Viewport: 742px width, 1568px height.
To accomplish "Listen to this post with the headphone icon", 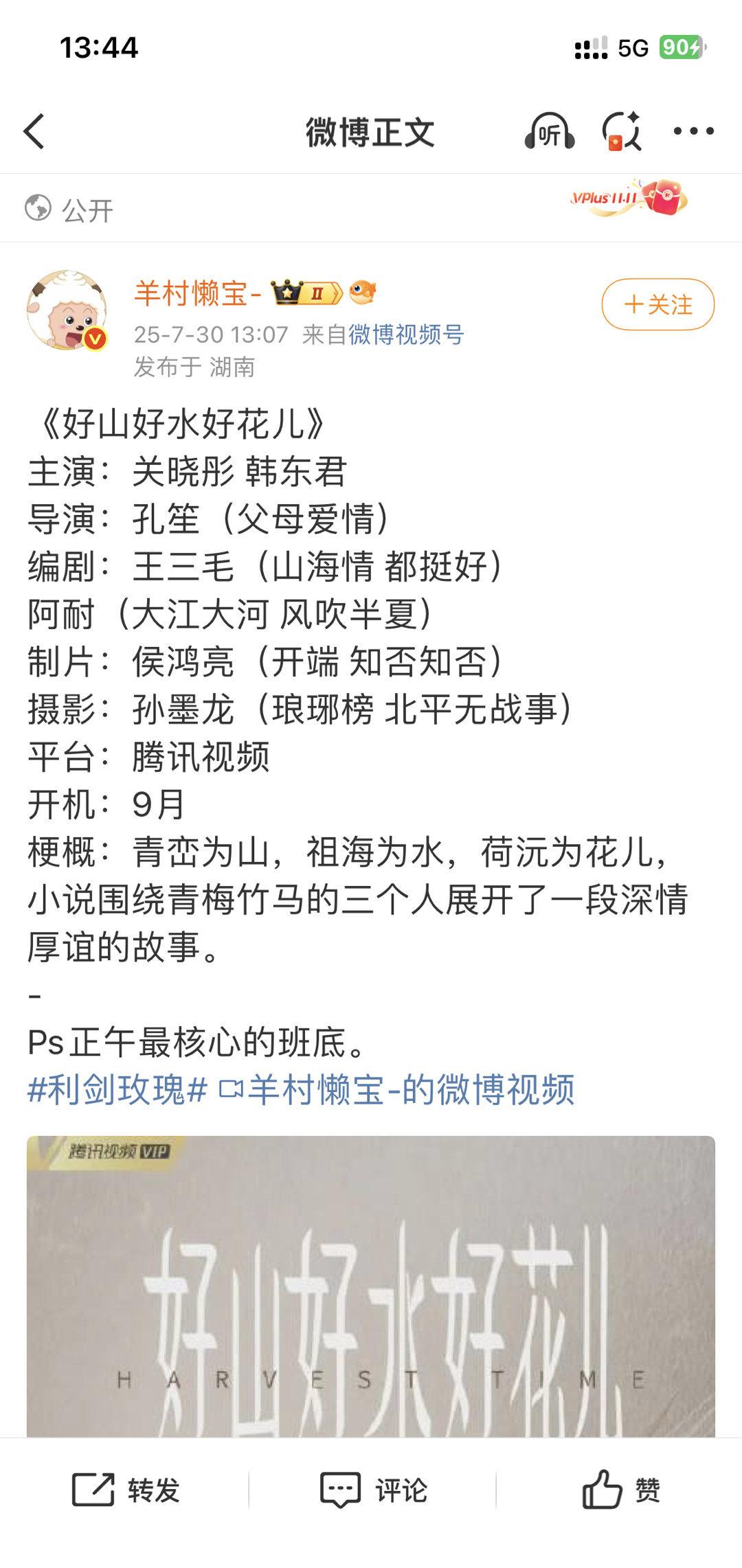I will [549, 131].
